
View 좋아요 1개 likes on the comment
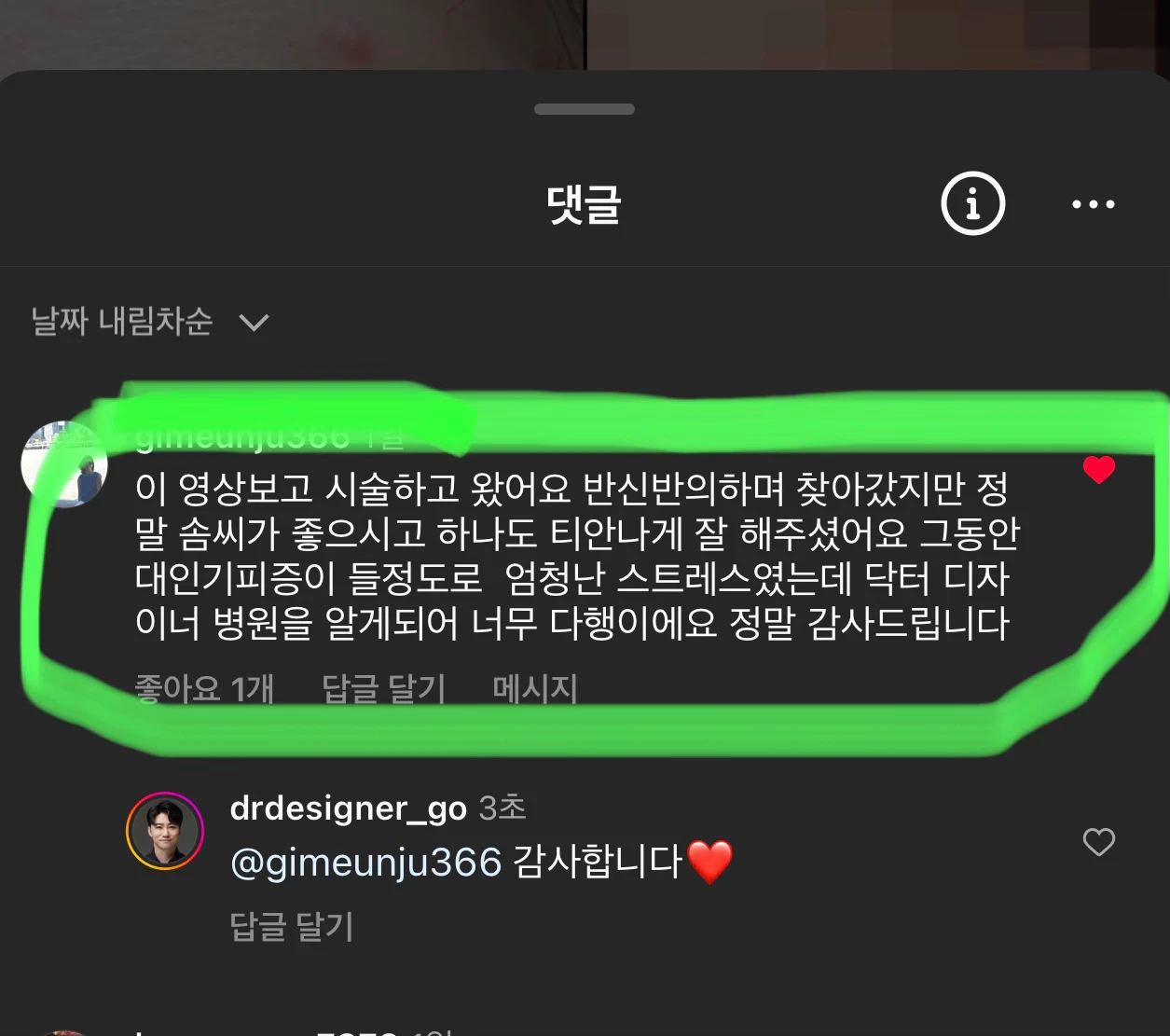(x=204, y=688)
